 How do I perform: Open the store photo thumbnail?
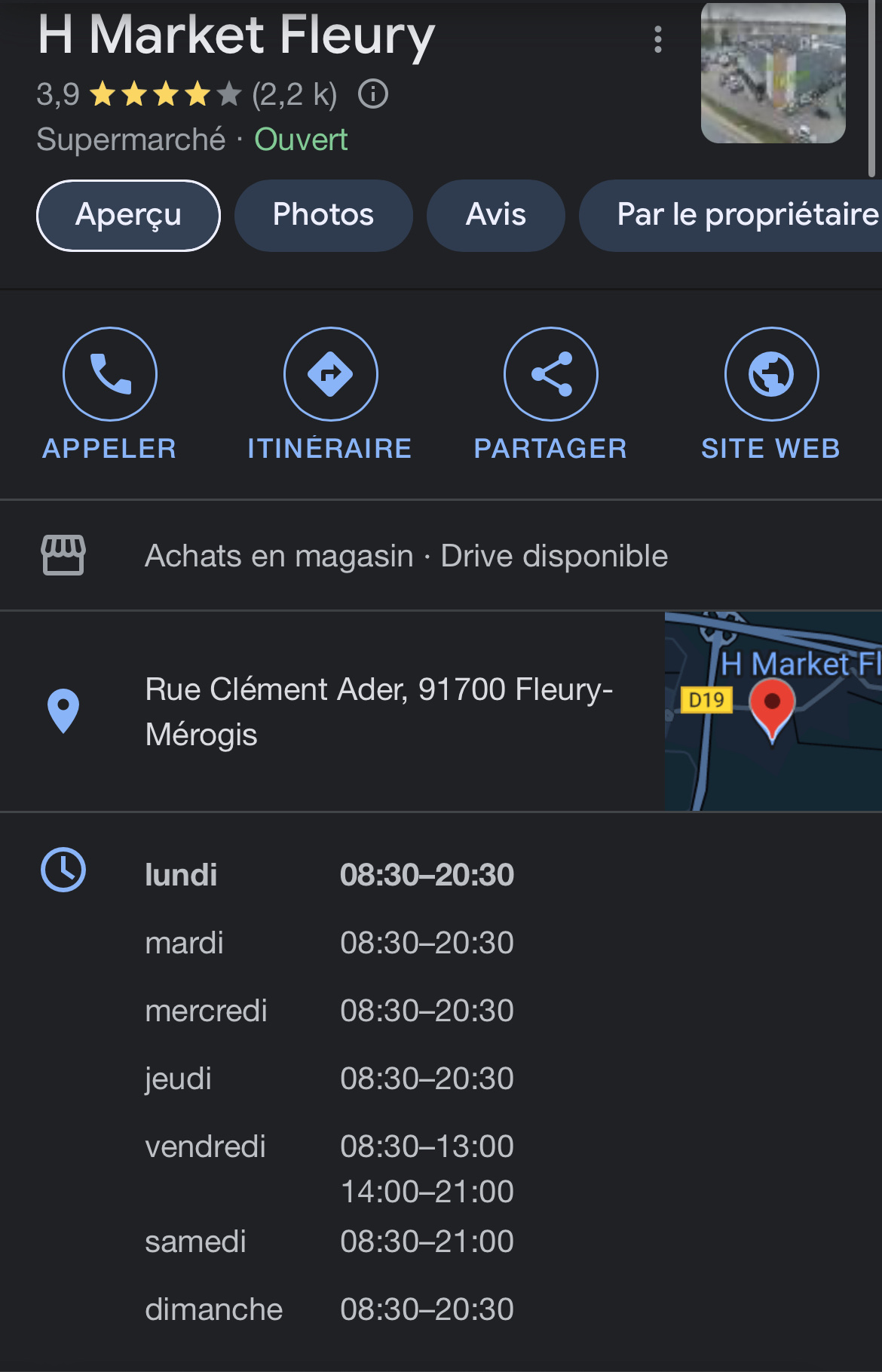[773, 73]
